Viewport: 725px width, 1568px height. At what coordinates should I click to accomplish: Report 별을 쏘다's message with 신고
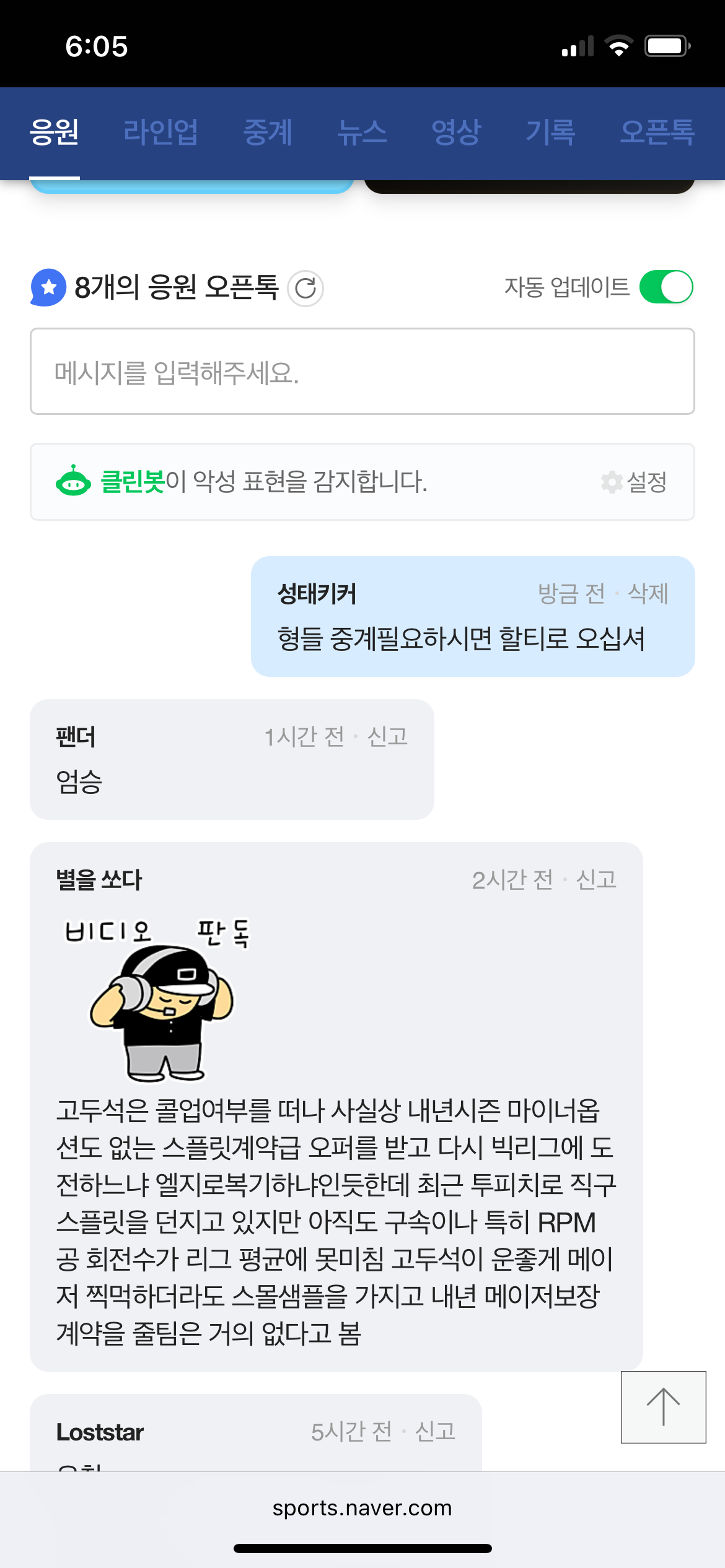tap(596, 880)
